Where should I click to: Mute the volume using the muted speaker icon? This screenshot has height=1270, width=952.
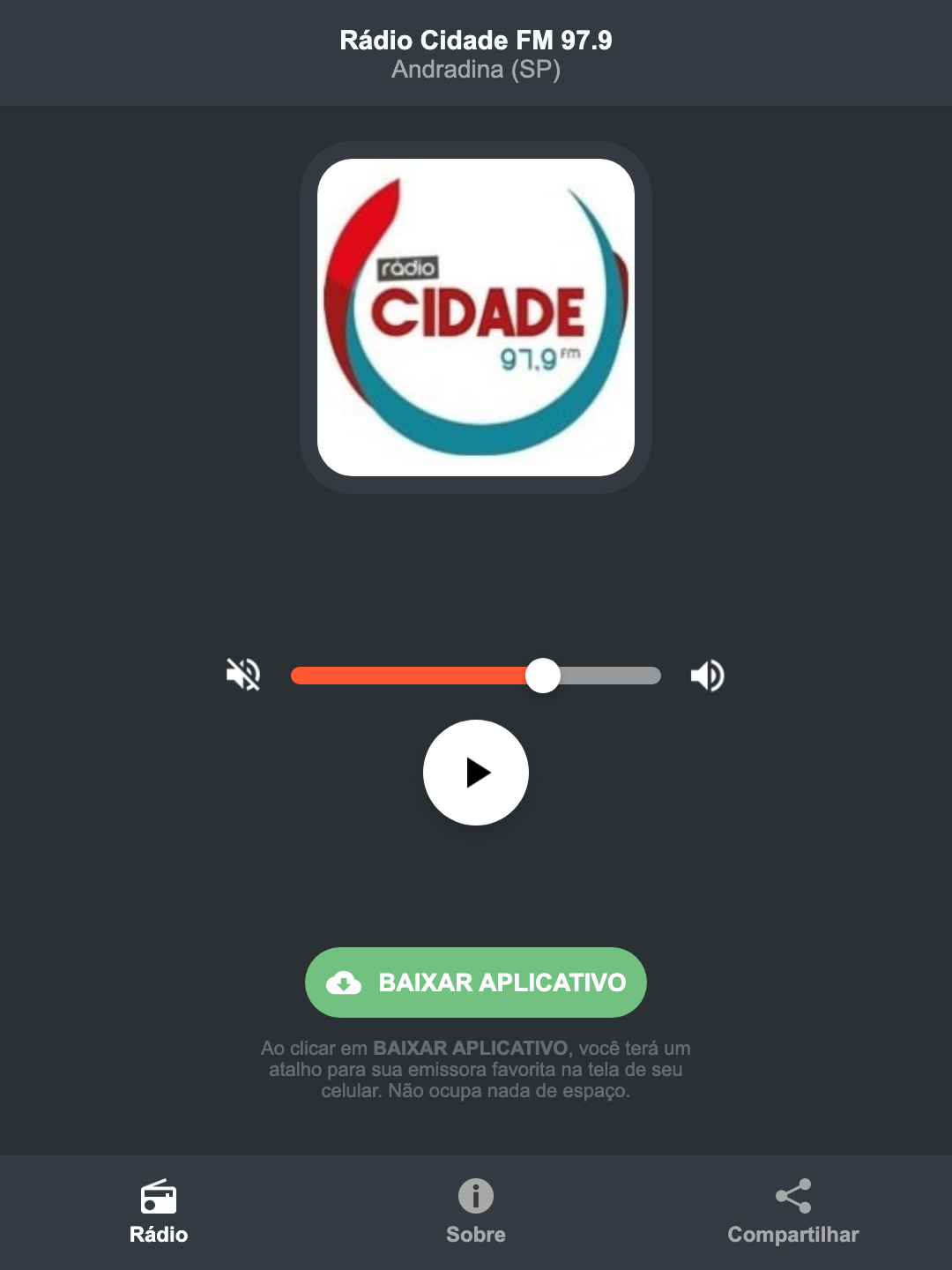243,675
